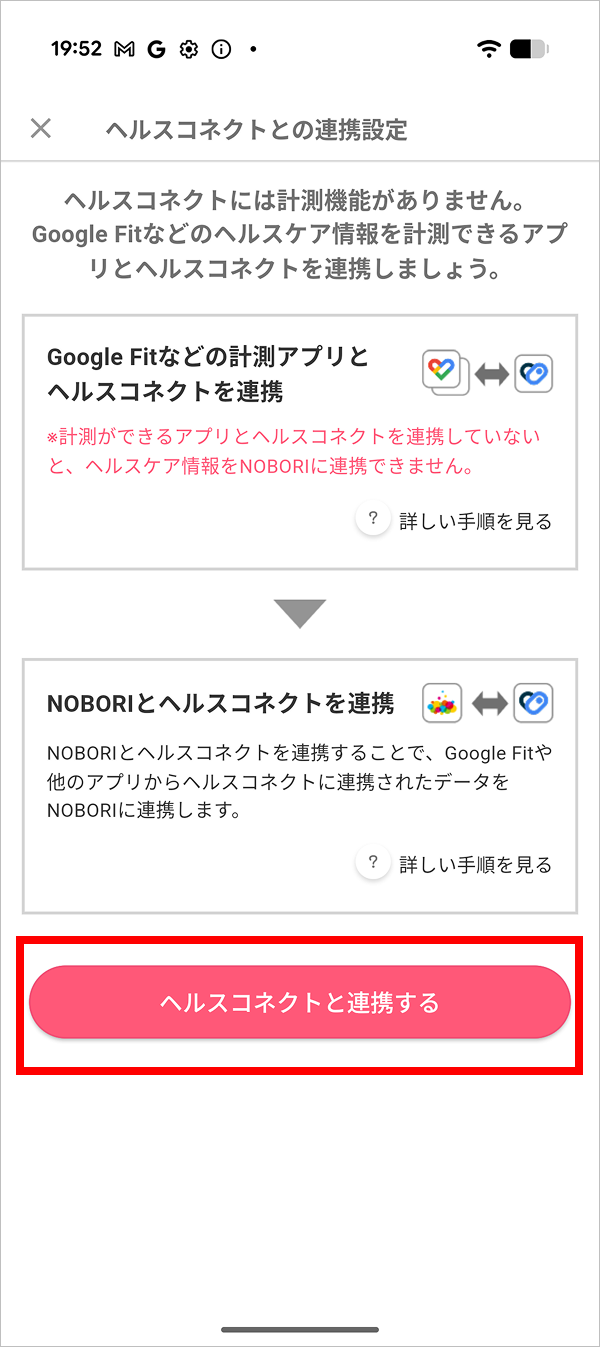View detailed steps in NOBORI card

456,864
